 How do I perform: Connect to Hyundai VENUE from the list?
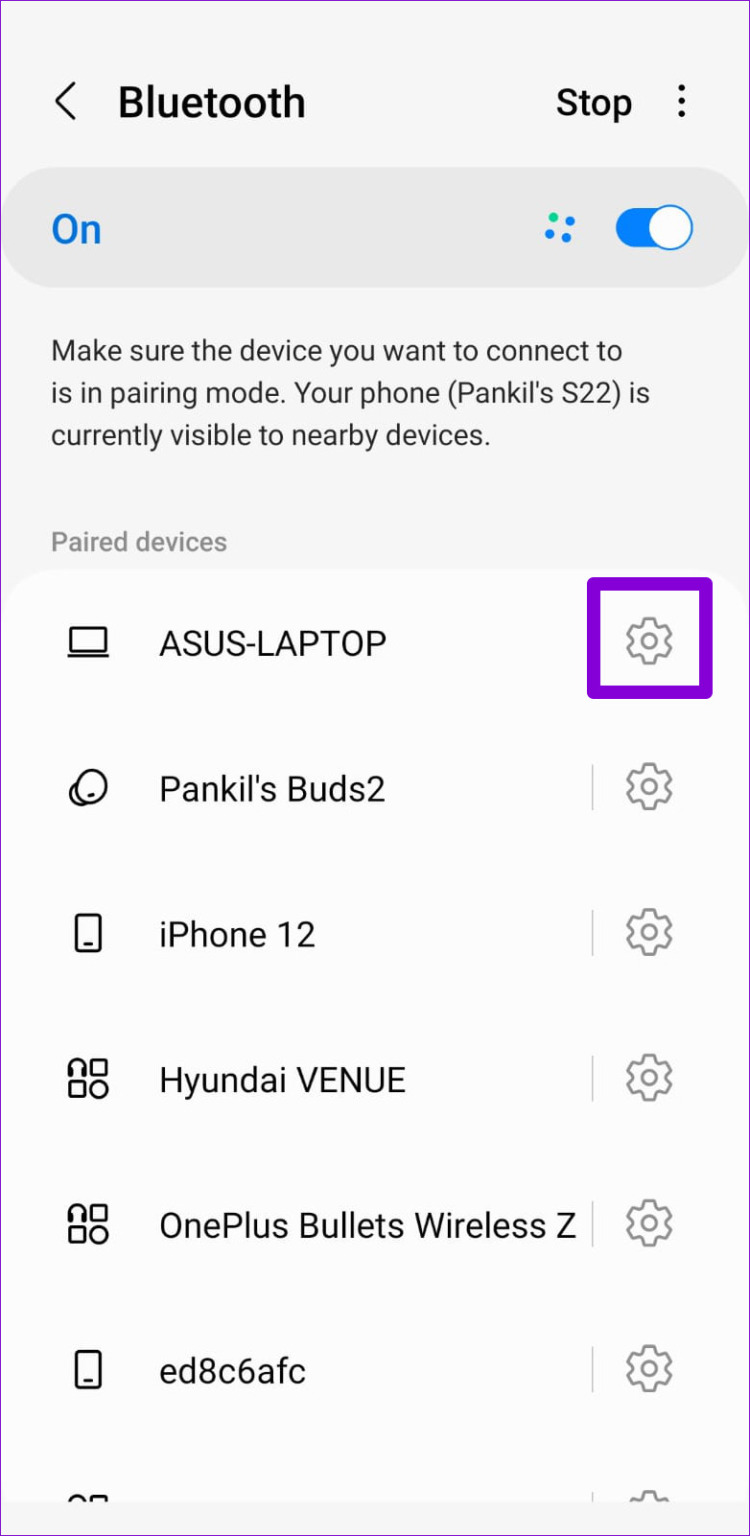(x=282, y=1078)
